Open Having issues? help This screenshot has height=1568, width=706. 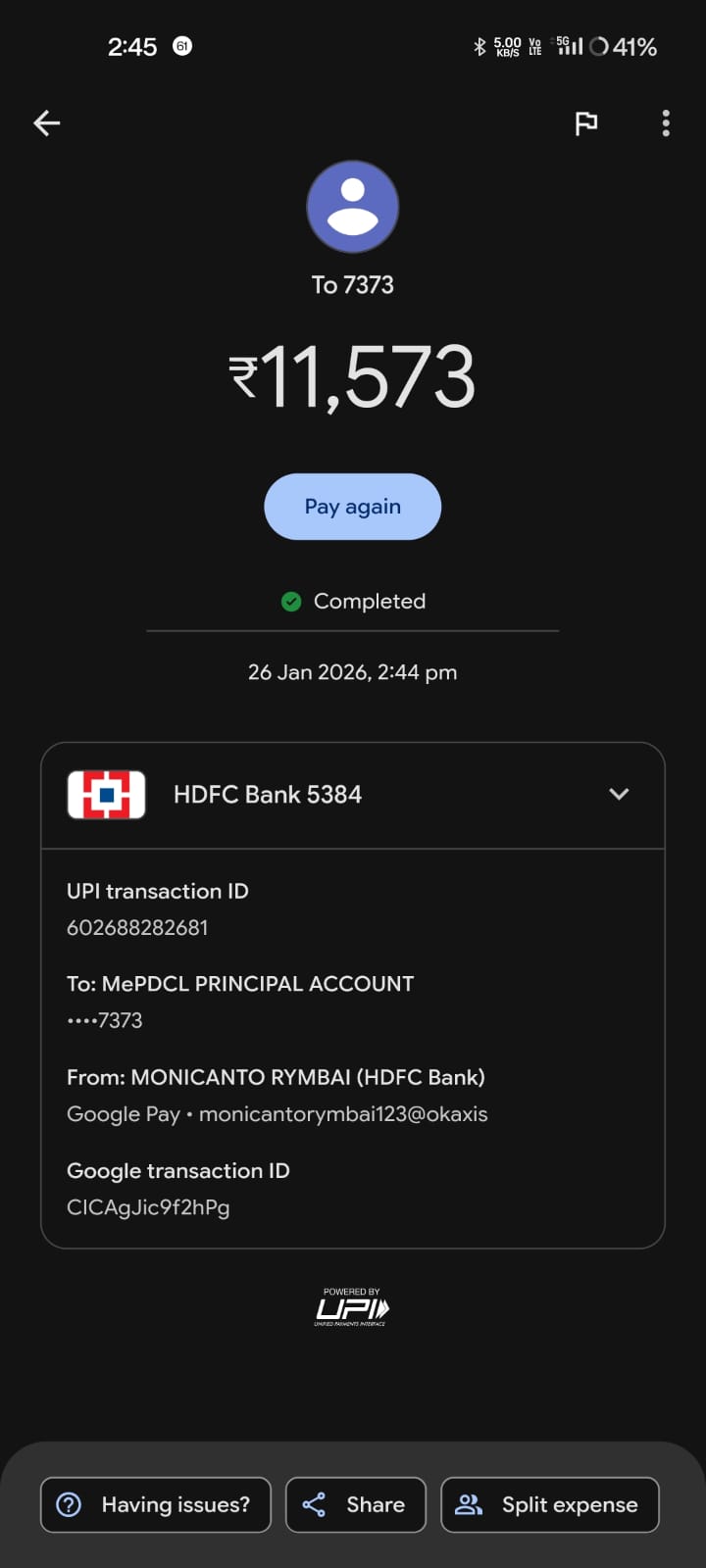tap(156, 1504)
